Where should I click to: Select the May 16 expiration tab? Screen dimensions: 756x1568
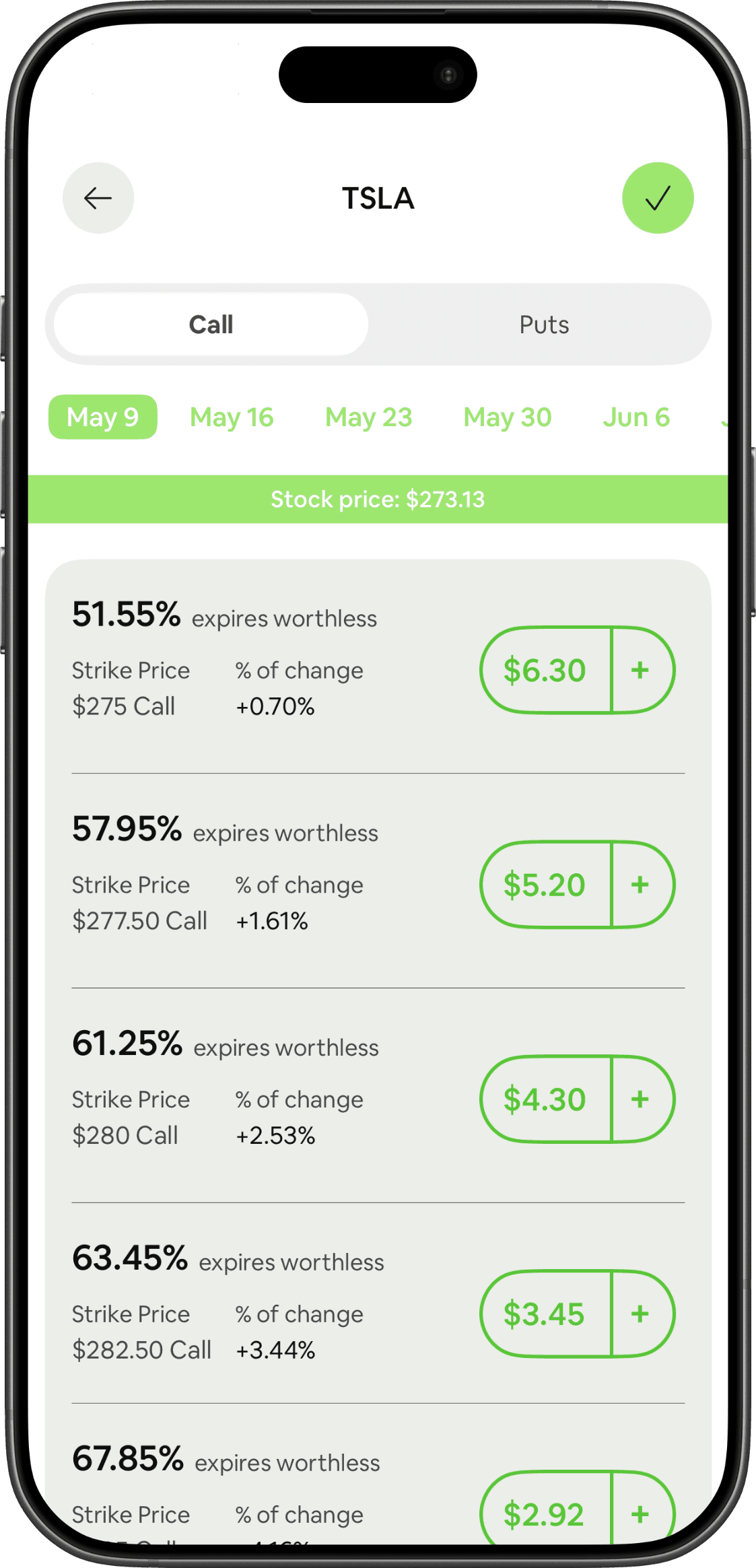[x=232, y=417]
